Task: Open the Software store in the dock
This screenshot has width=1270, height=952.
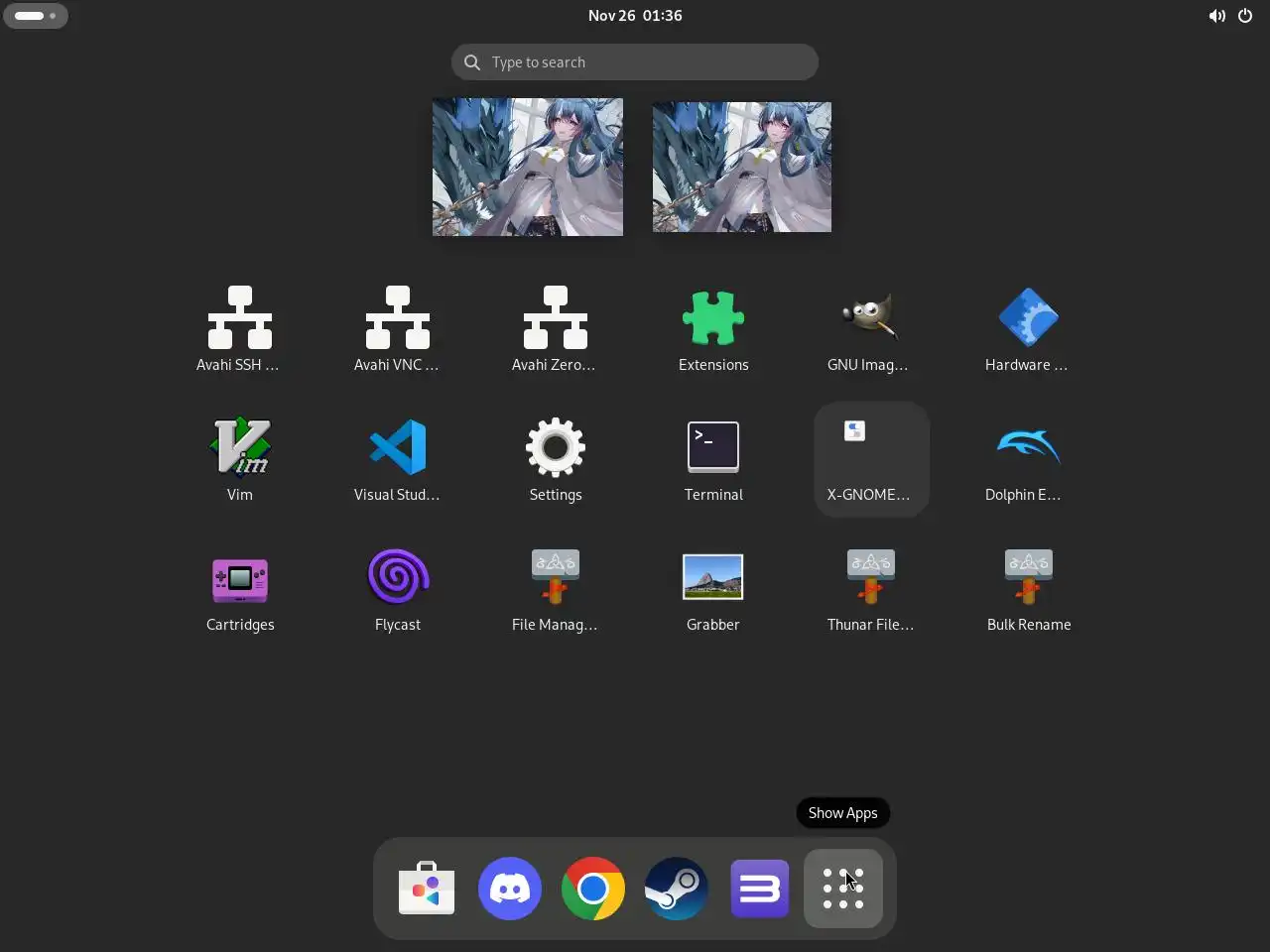Action: click(427, 889)
